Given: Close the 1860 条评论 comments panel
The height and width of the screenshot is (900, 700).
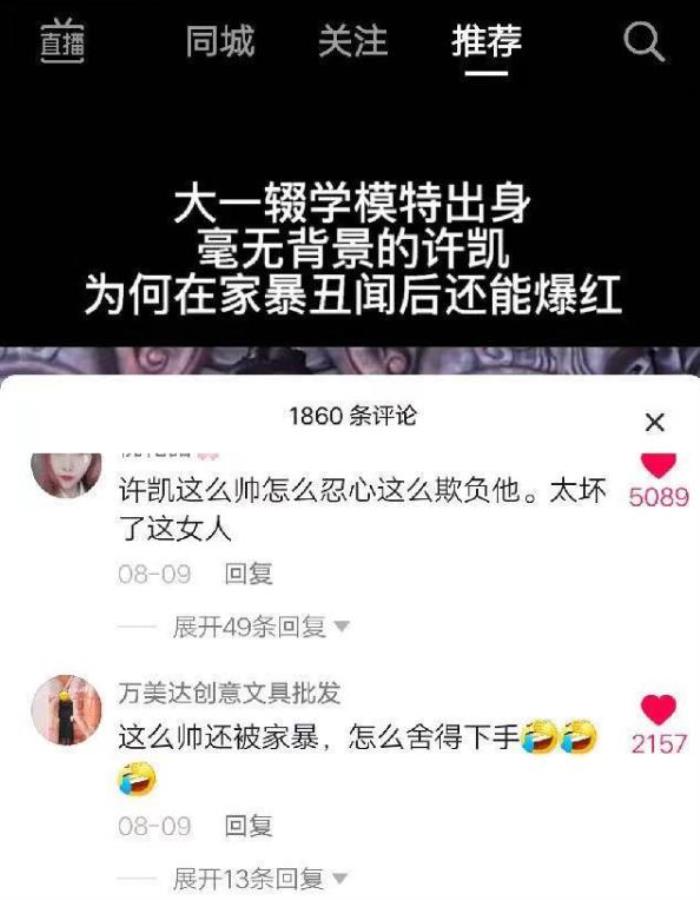Looking at the screenshot, I should click(x=655, y=422).
